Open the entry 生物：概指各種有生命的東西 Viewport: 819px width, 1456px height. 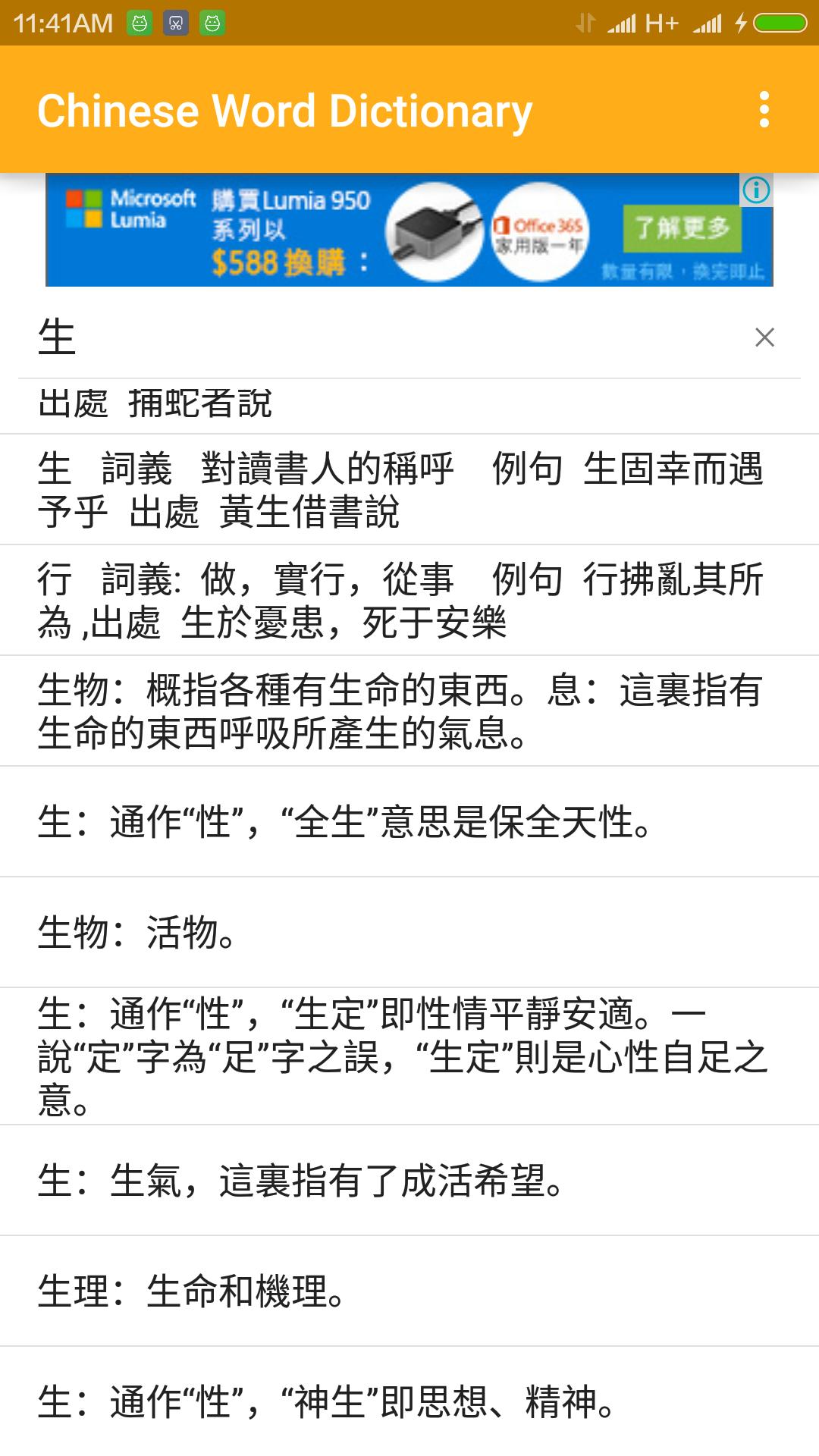click(x=409, y=711)
